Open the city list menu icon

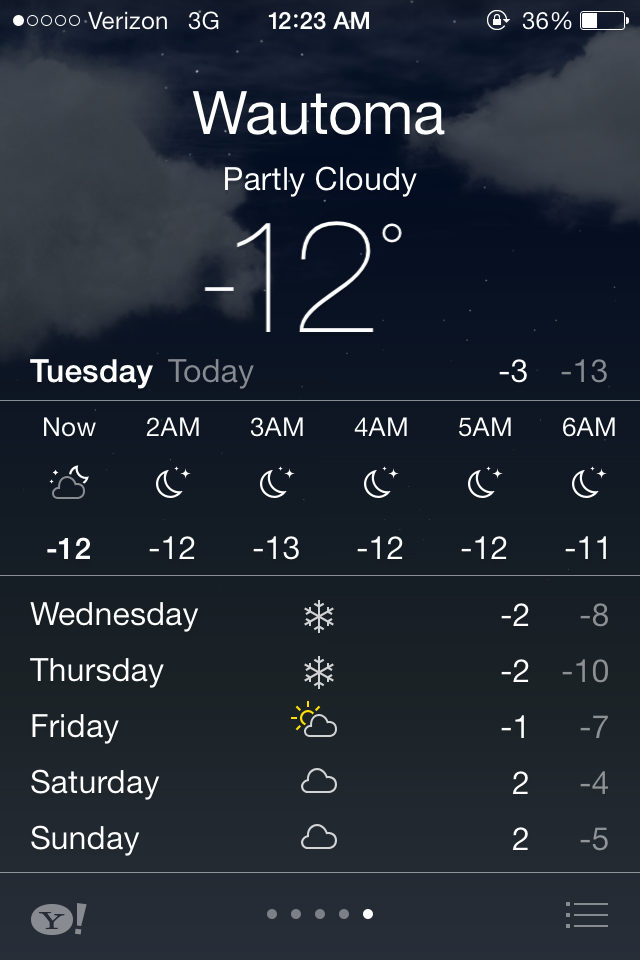click(587, 915)
